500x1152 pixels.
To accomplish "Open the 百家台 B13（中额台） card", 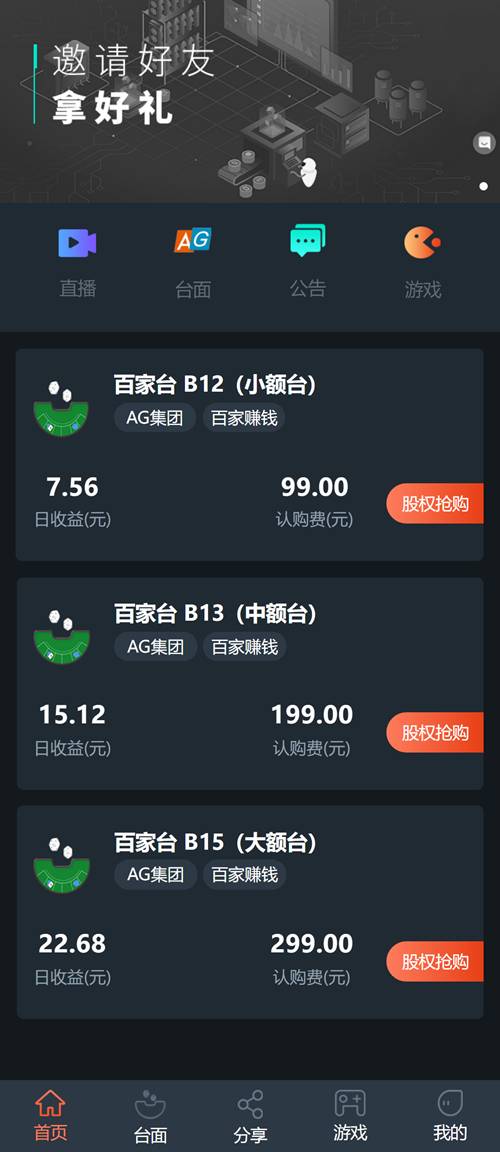I will pyautogui.click(x=250, y=684).
